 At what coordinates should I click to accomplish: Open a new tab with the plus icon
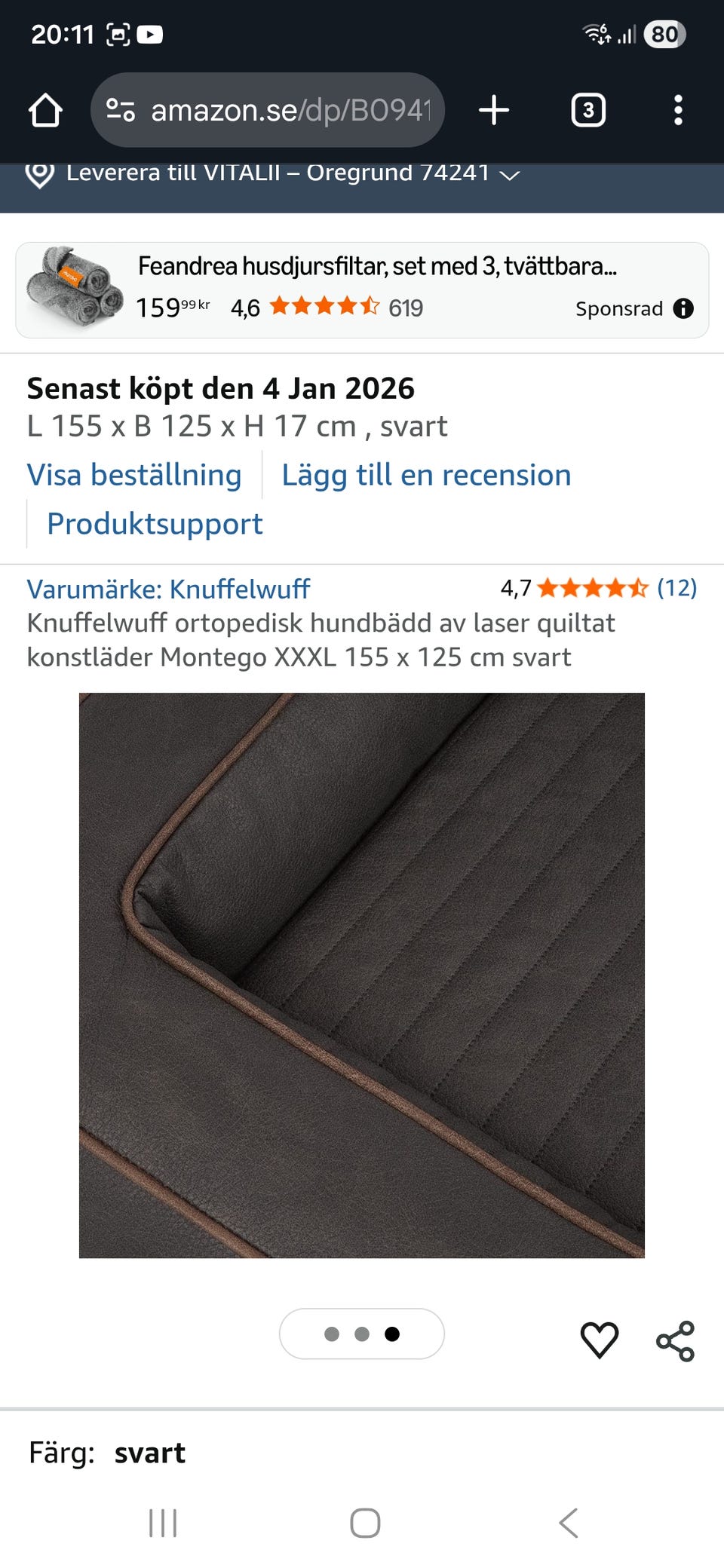(x=494, y=110)
